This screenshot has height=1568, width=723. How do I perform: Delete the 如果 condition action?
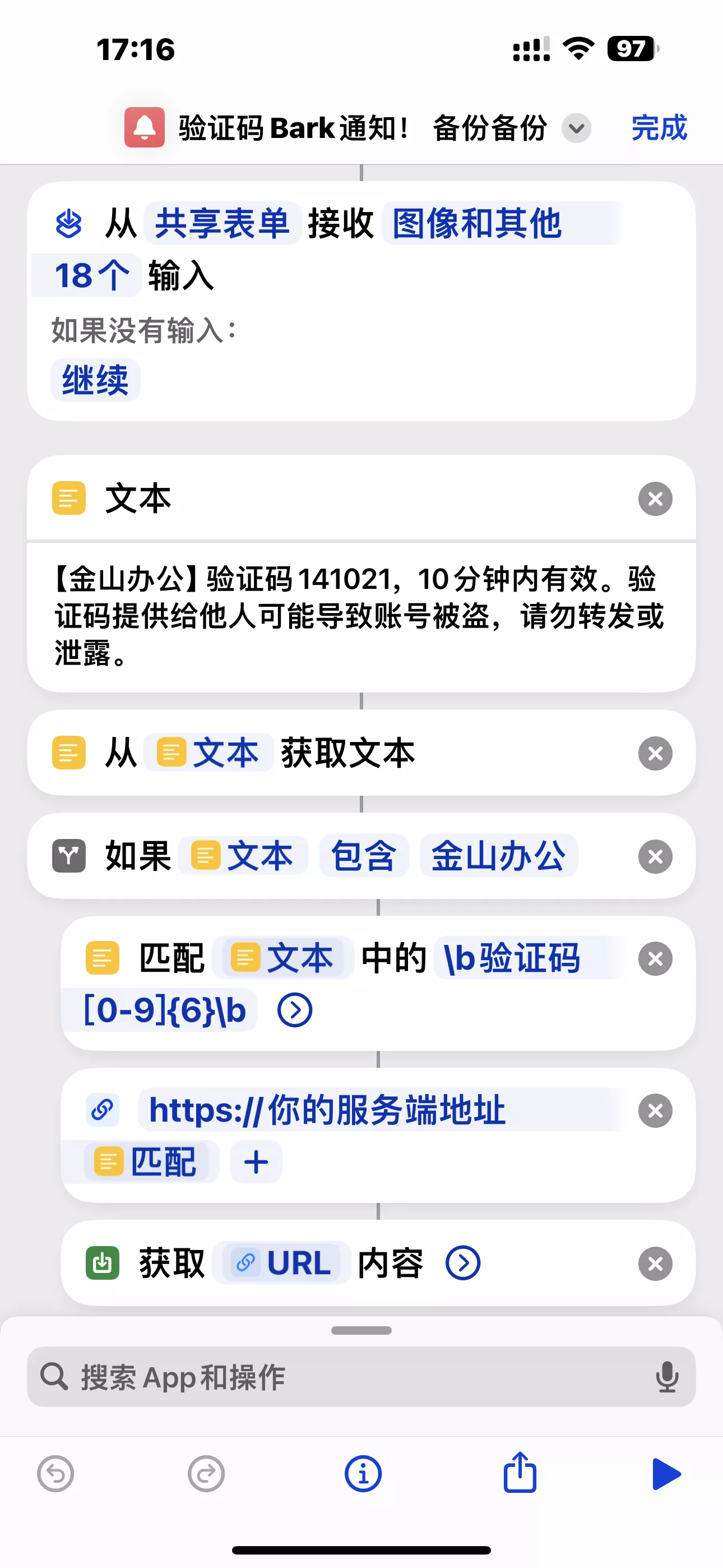(655, 856)
